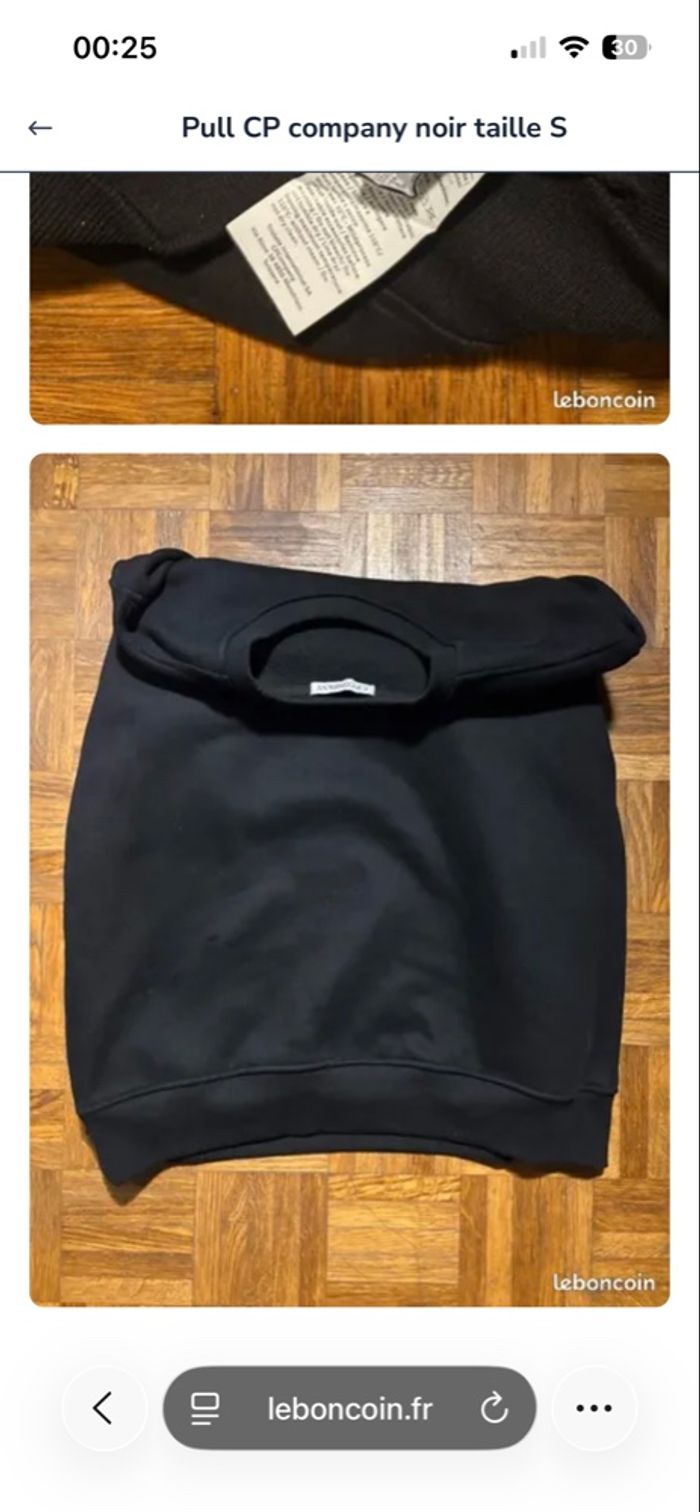The height and width of the screenshot is (1512, 700).
Task: Go back with the header arrow
Action: tap(40, 128)
